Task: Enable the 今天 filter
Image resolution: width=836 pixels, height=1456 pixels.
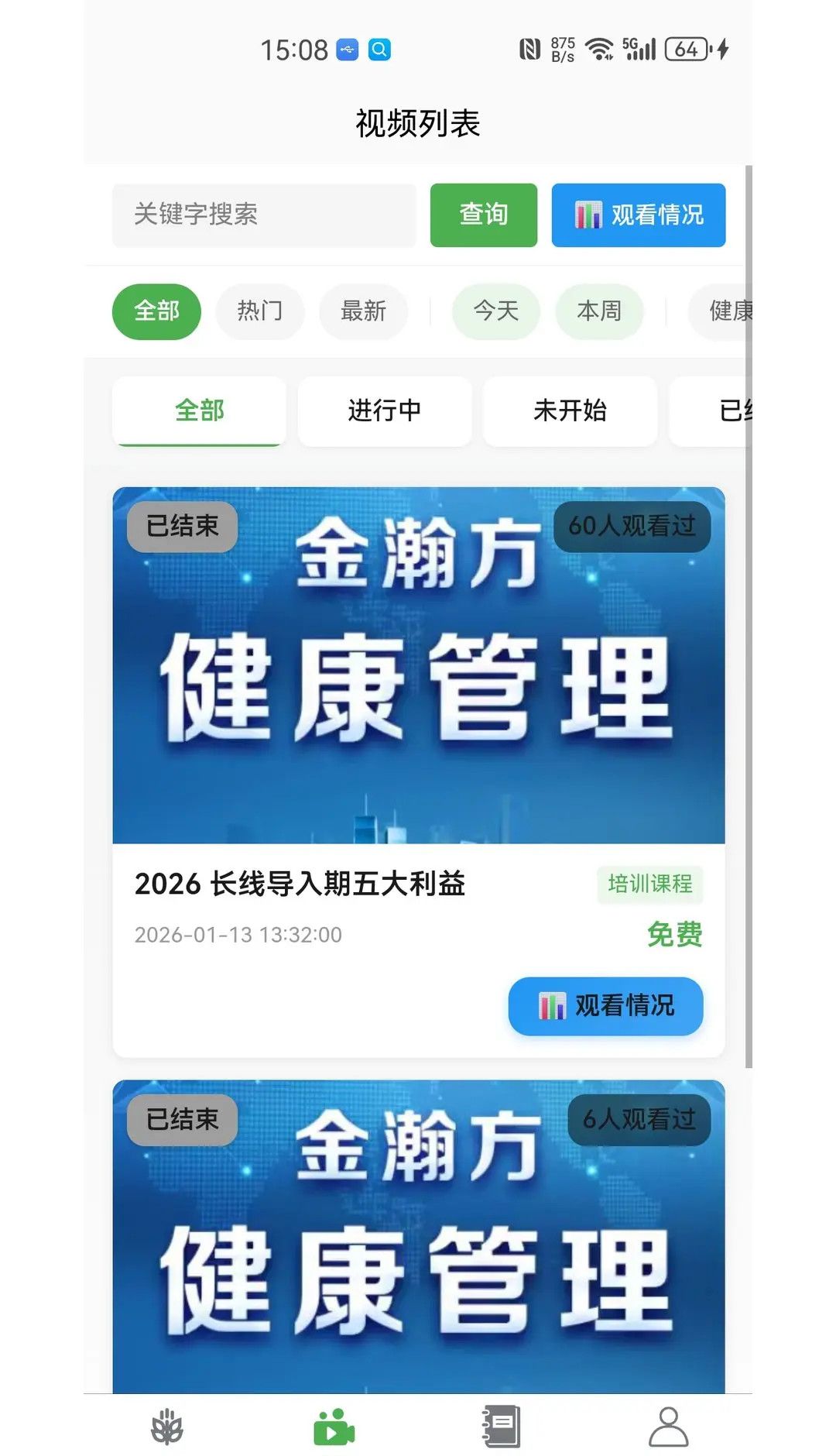Action: [x=495, y=311]
